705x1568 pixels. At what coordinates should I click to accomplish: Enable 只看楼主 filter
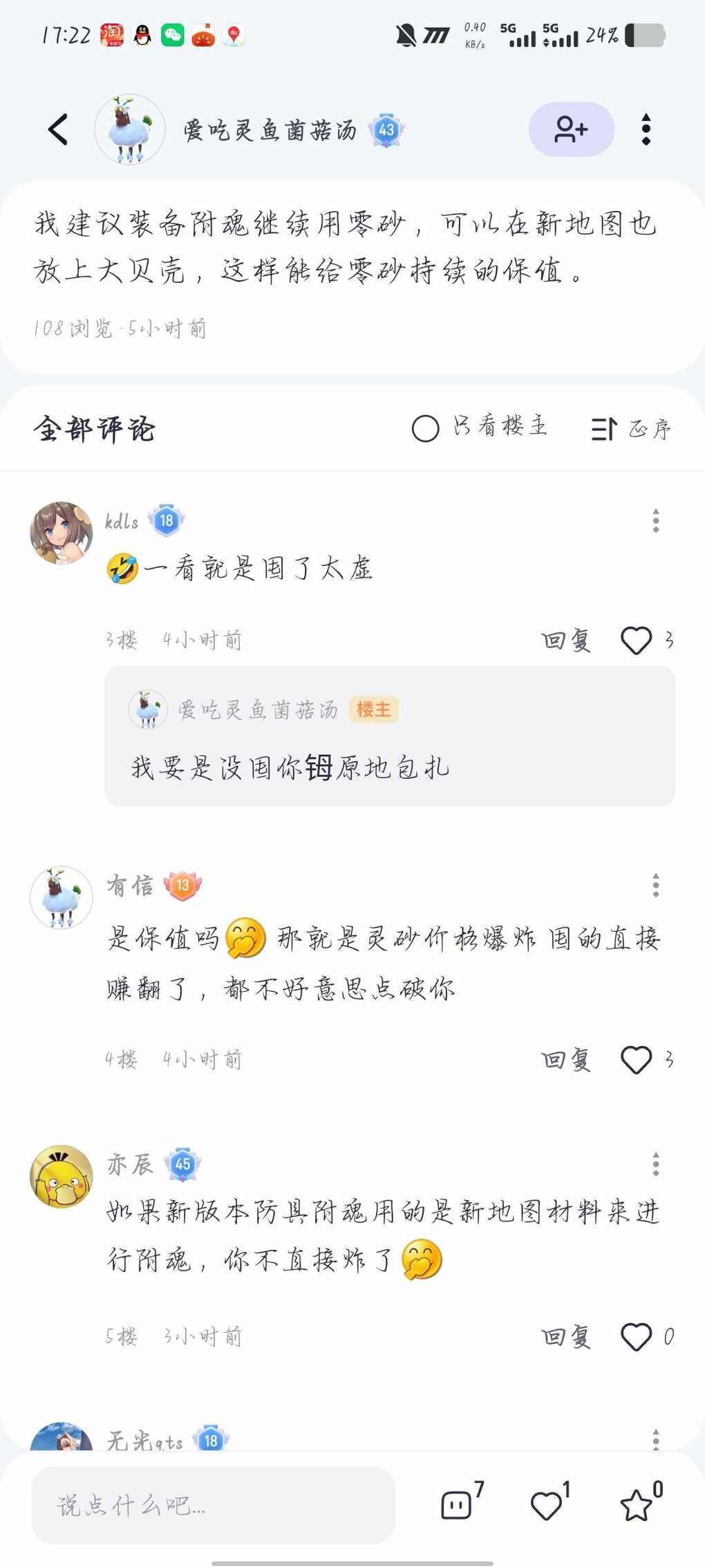[x=426, y=428]
